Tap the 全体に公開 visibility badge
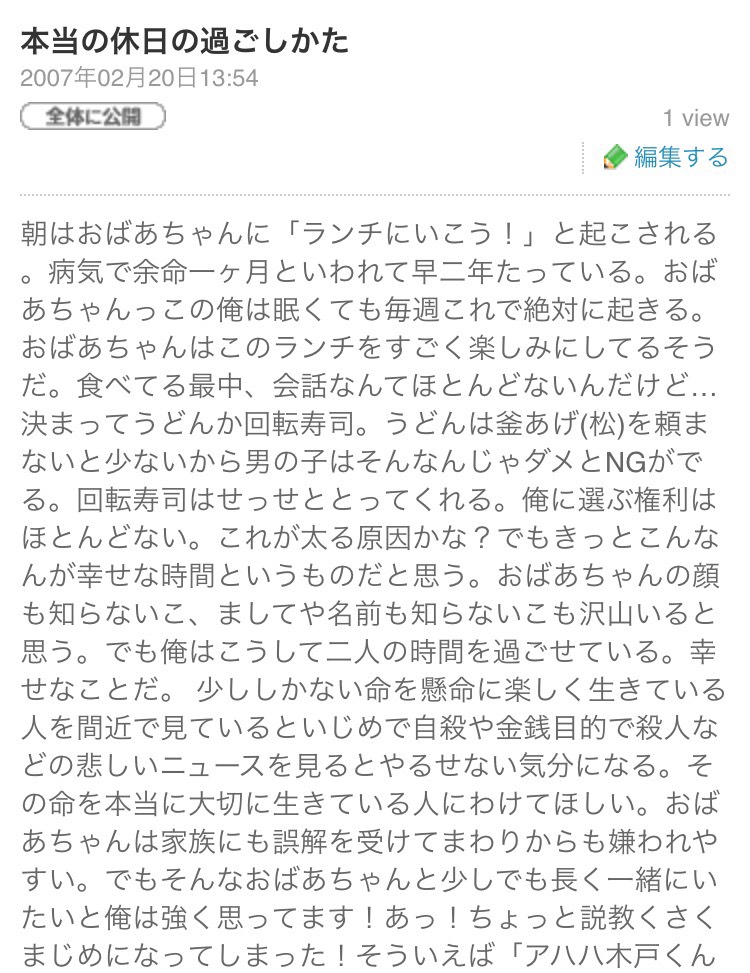Viewport: 750px width, 973px height. tap(92, 117)
